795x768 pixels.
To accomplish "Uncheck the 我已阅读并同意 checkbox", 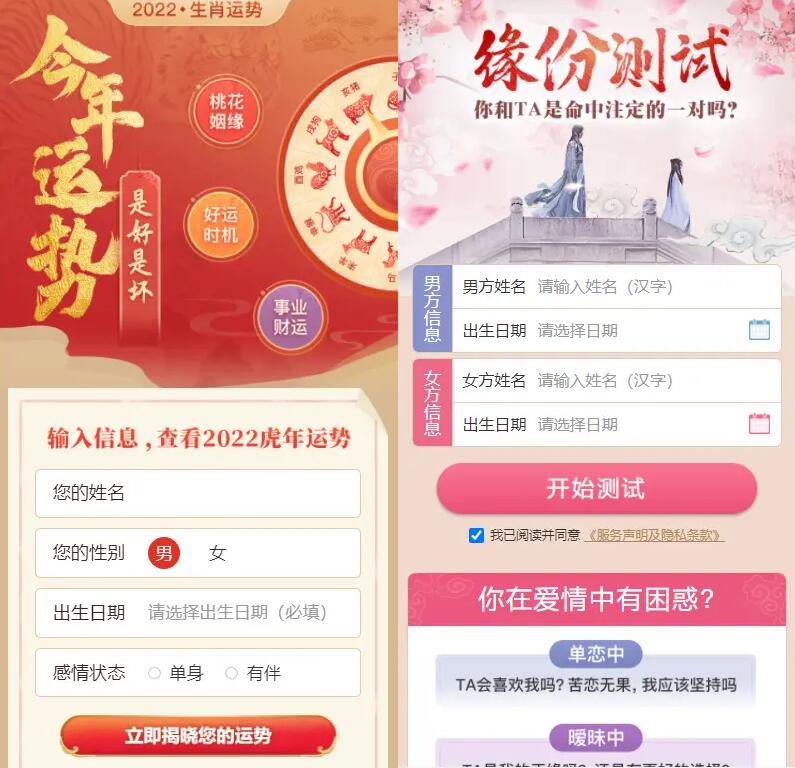I will pyautogui.click(x=476, y=536).
